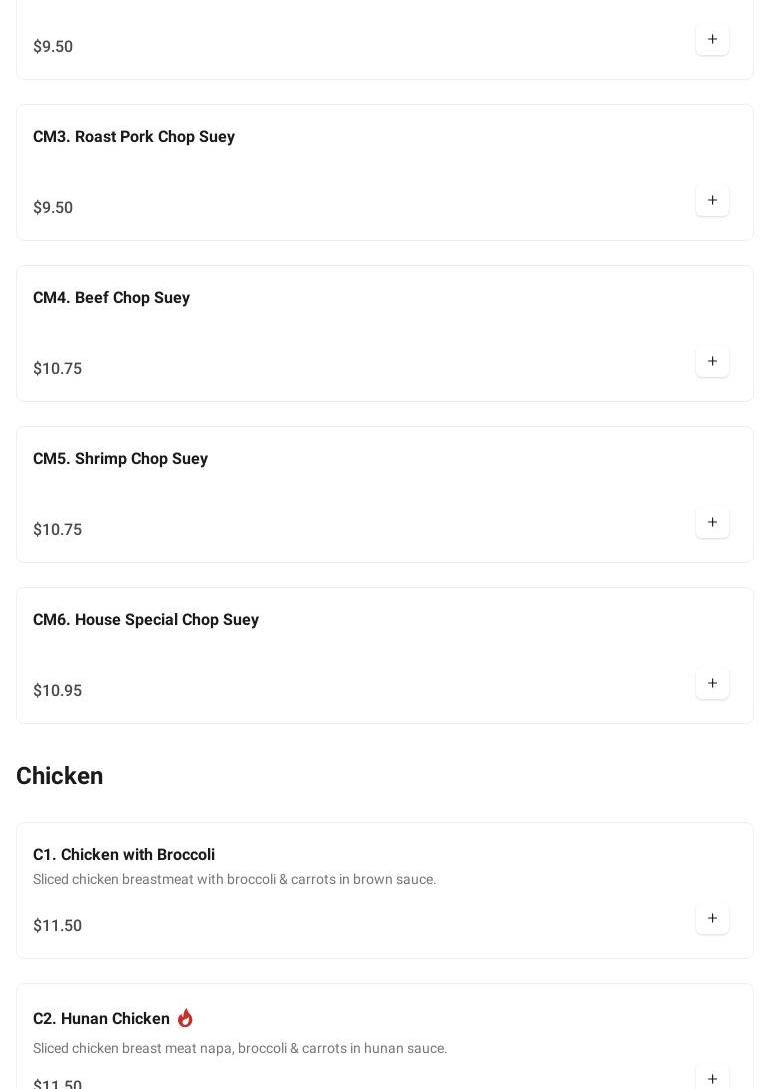The image size is (770, 1089).
Task: Add CM4 Beef Chop Suey to order
Action: (x=712, y=362)
